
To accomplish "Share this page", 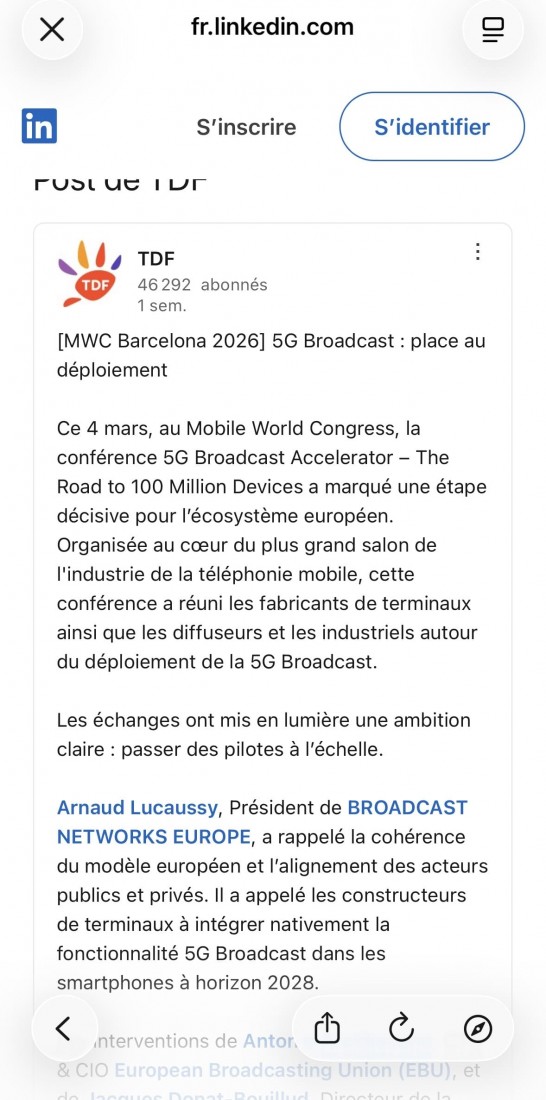I will [x=327, y=1029].
